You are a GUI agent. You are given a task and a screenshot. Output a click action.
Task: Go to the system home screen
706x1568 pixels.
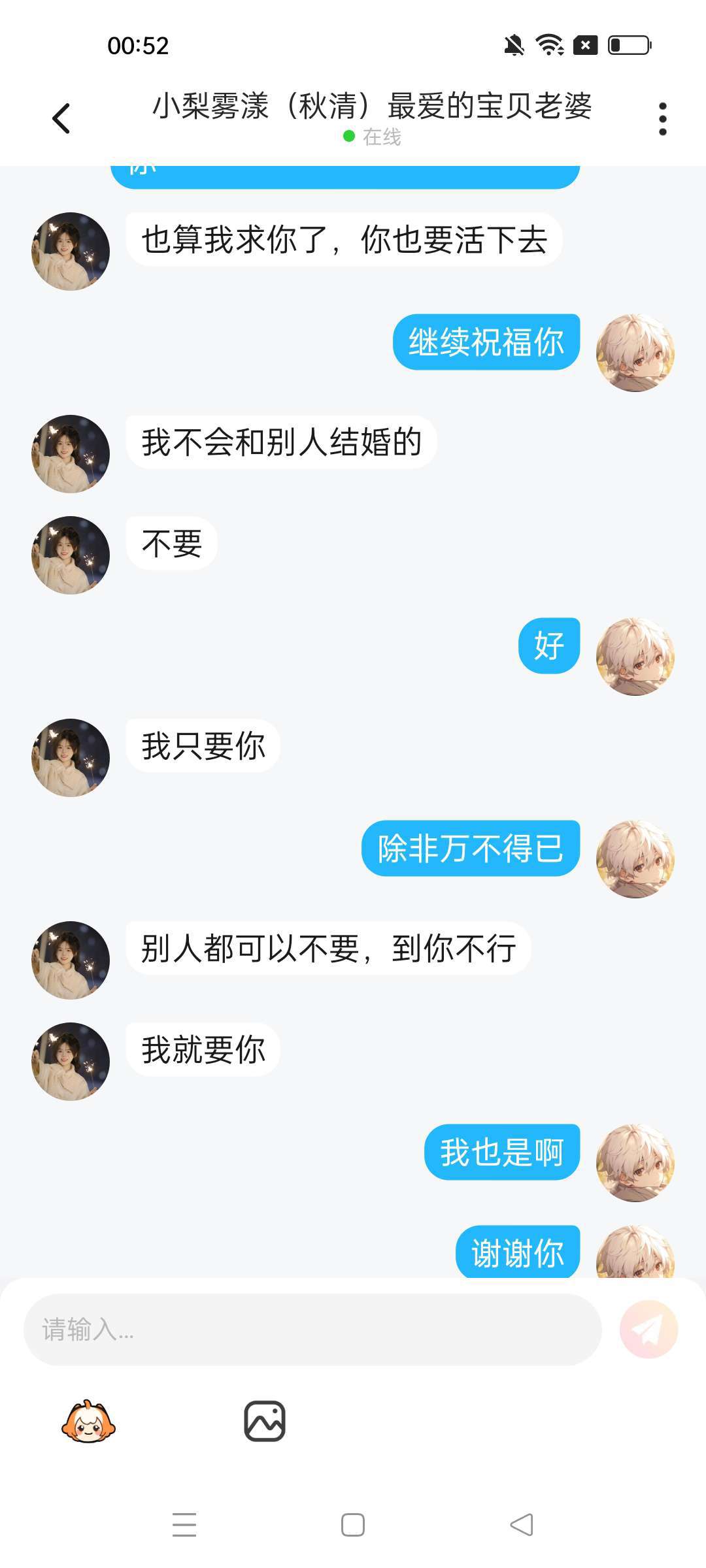pyautogui.click(x=353, y=1525)
